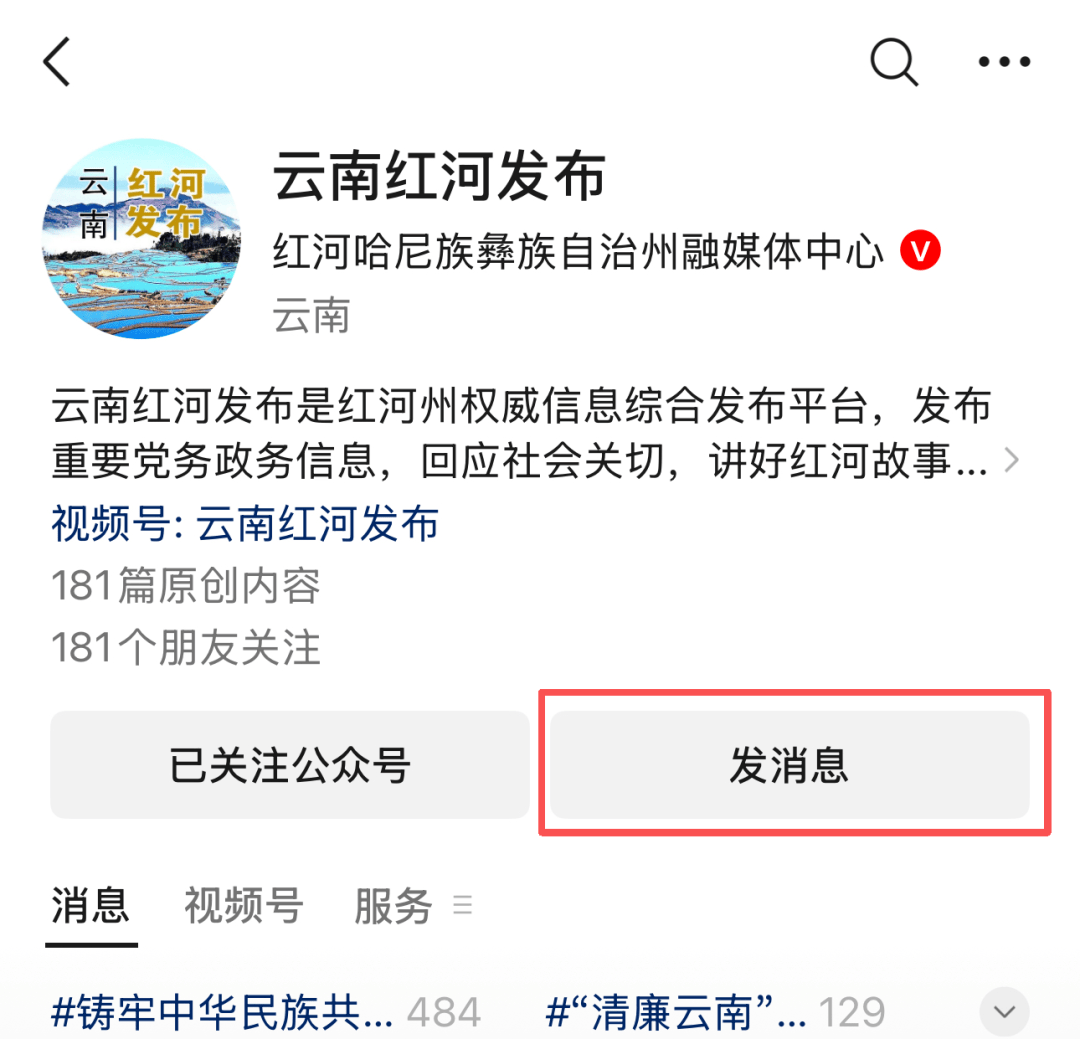Open the #"清廉云南"... topic tag
Screen dimensions: 1080x1039
point(676,1013)
